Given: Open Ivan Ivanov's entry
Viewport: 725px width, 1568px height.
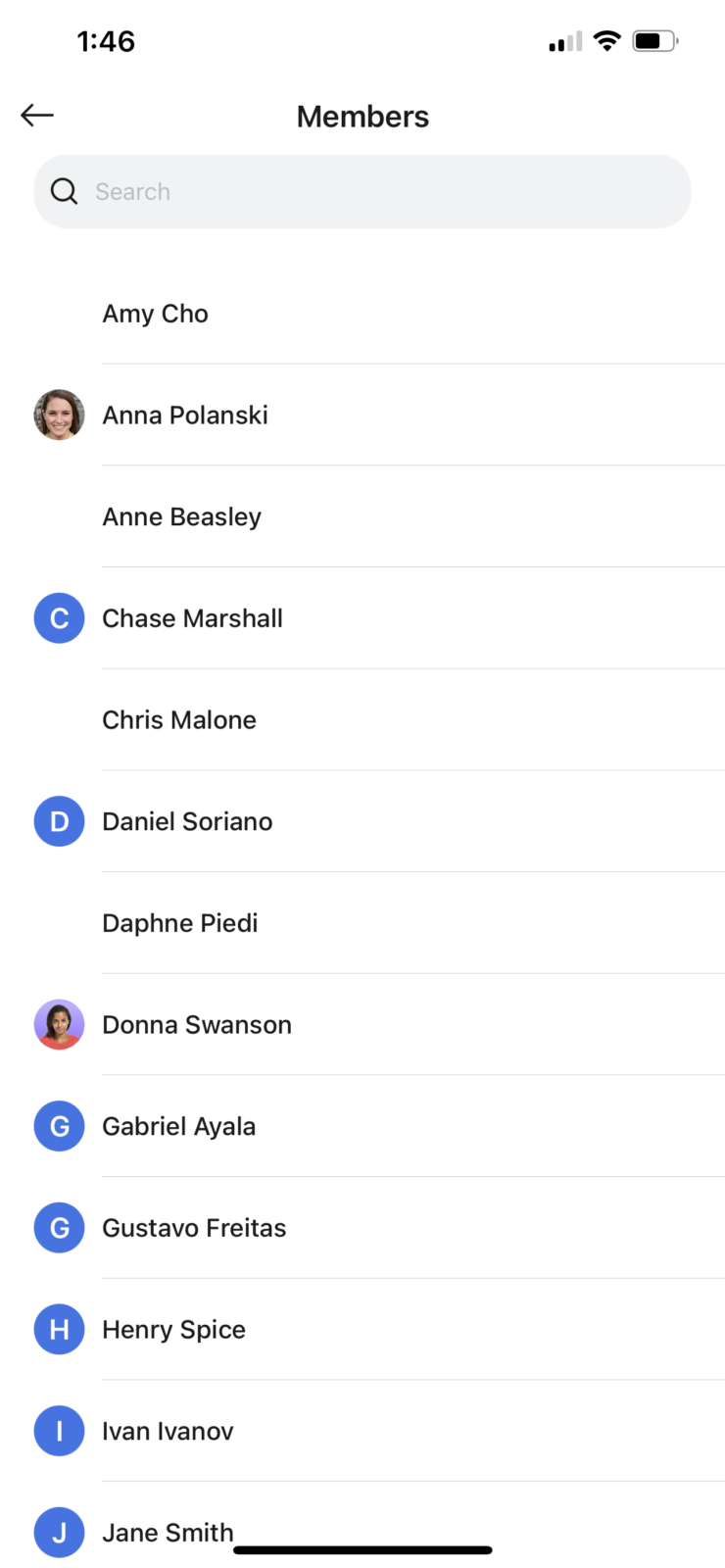Looking at the screenshot, I should coord(362,1431).
